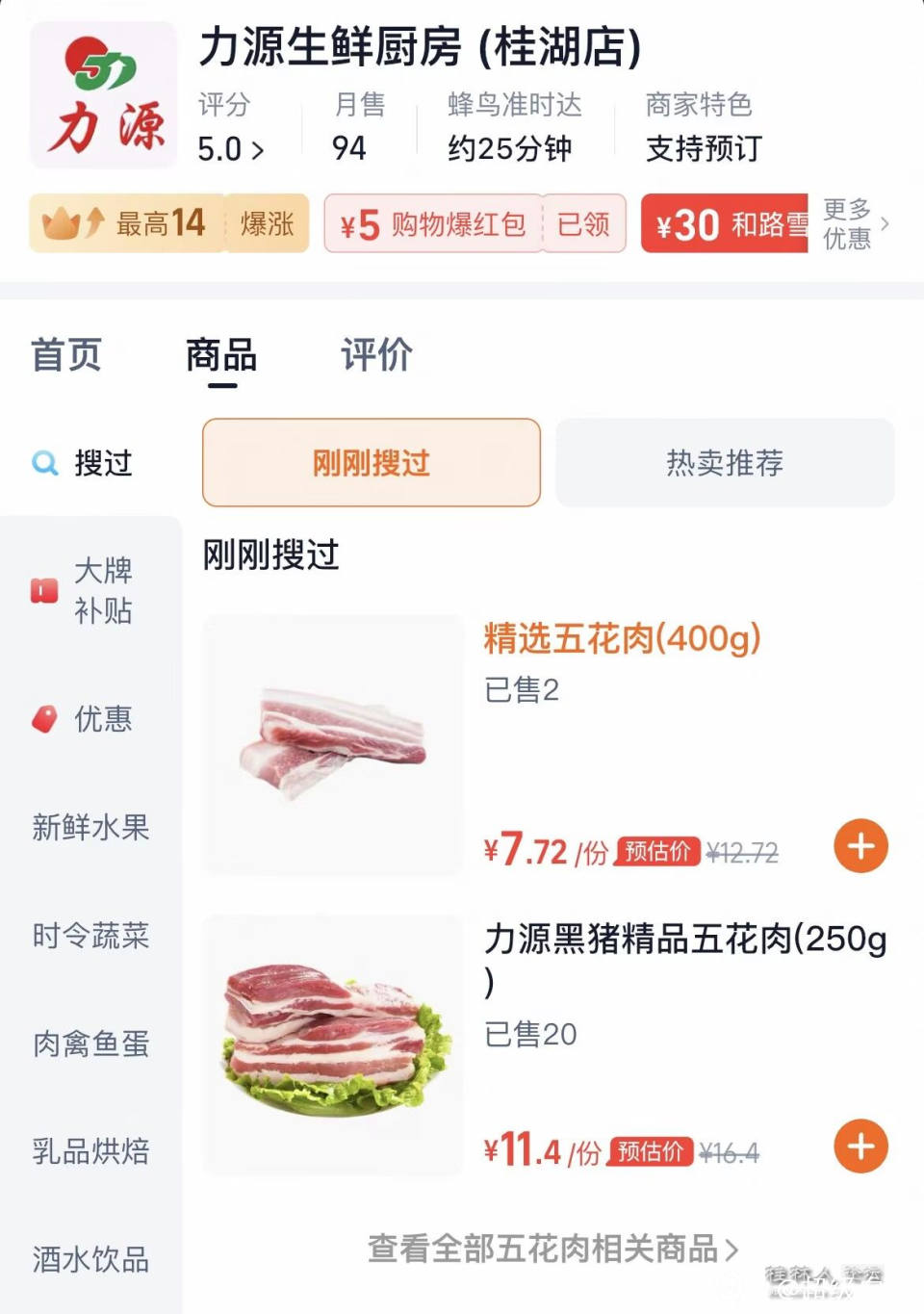Open the 搜过 search category
This screenshot has width=924, height=1314.
pos(85,463)
